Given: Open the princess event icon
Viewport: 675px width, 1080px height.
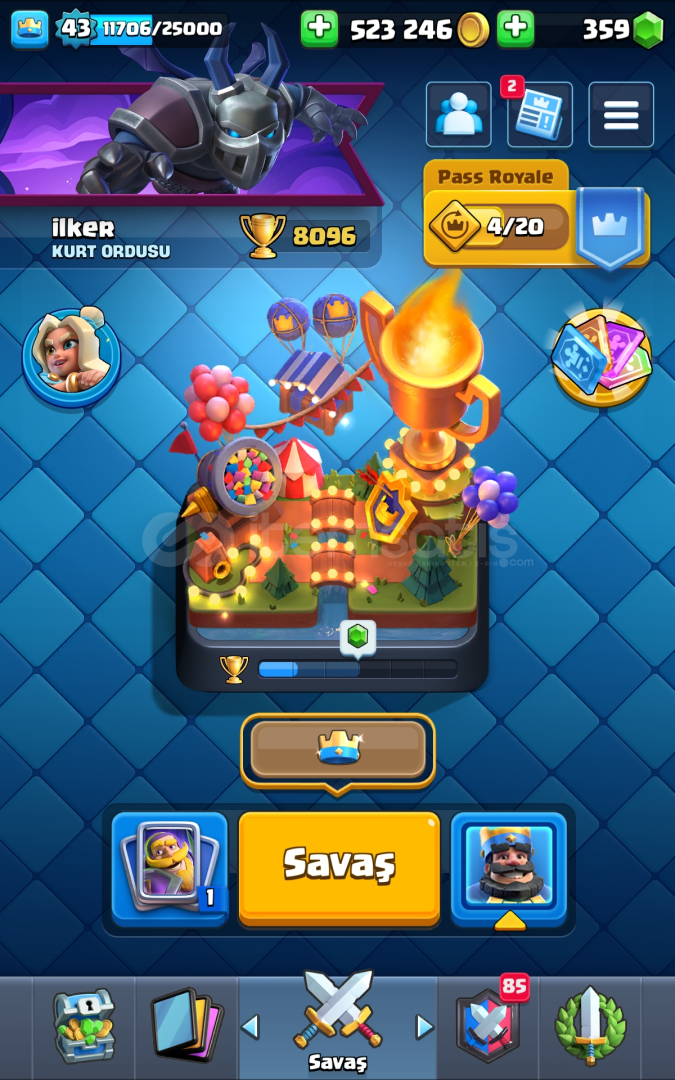Looking at the screenshot, I should [x=72, y=357].
